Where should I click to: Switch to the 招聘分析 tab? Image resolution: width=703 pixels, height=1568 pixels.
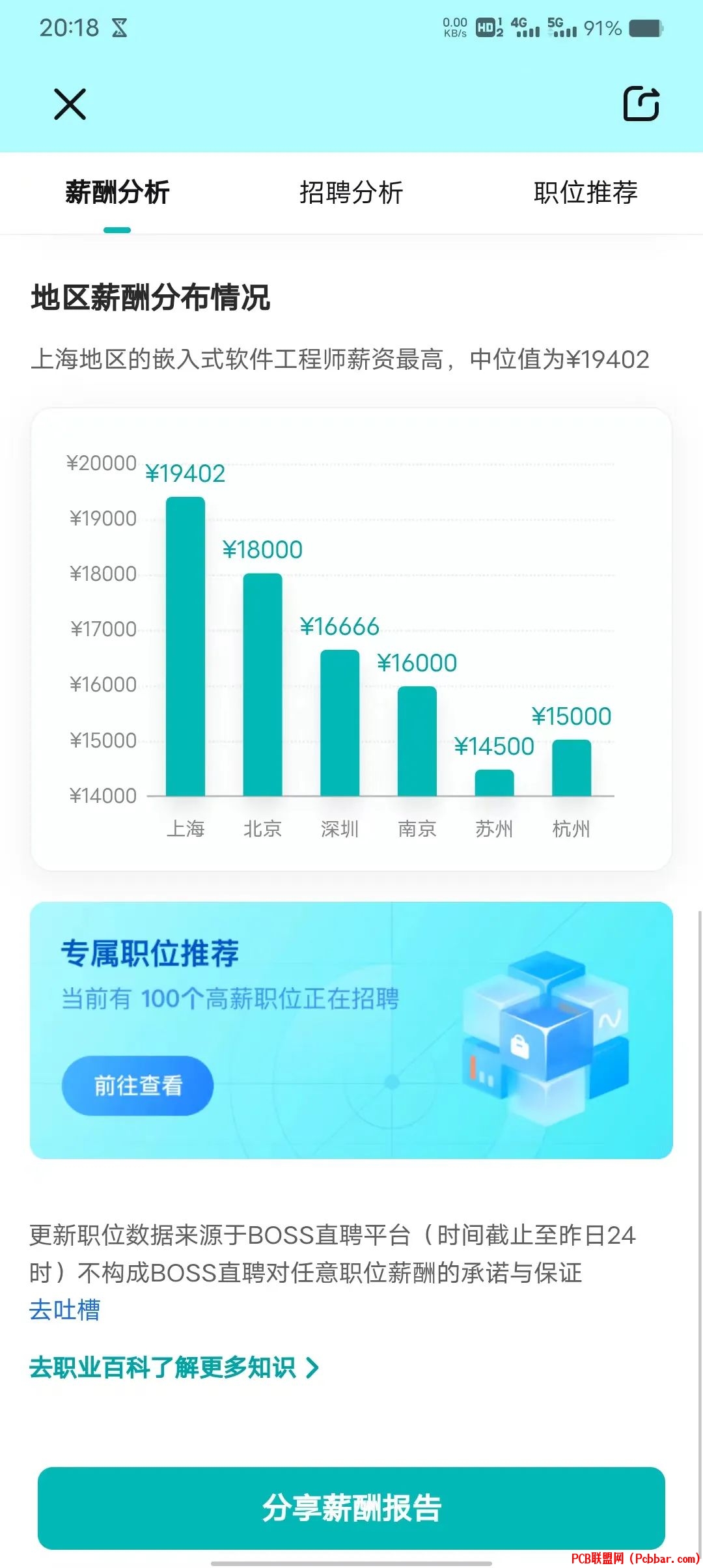click(x=351, y=193)
